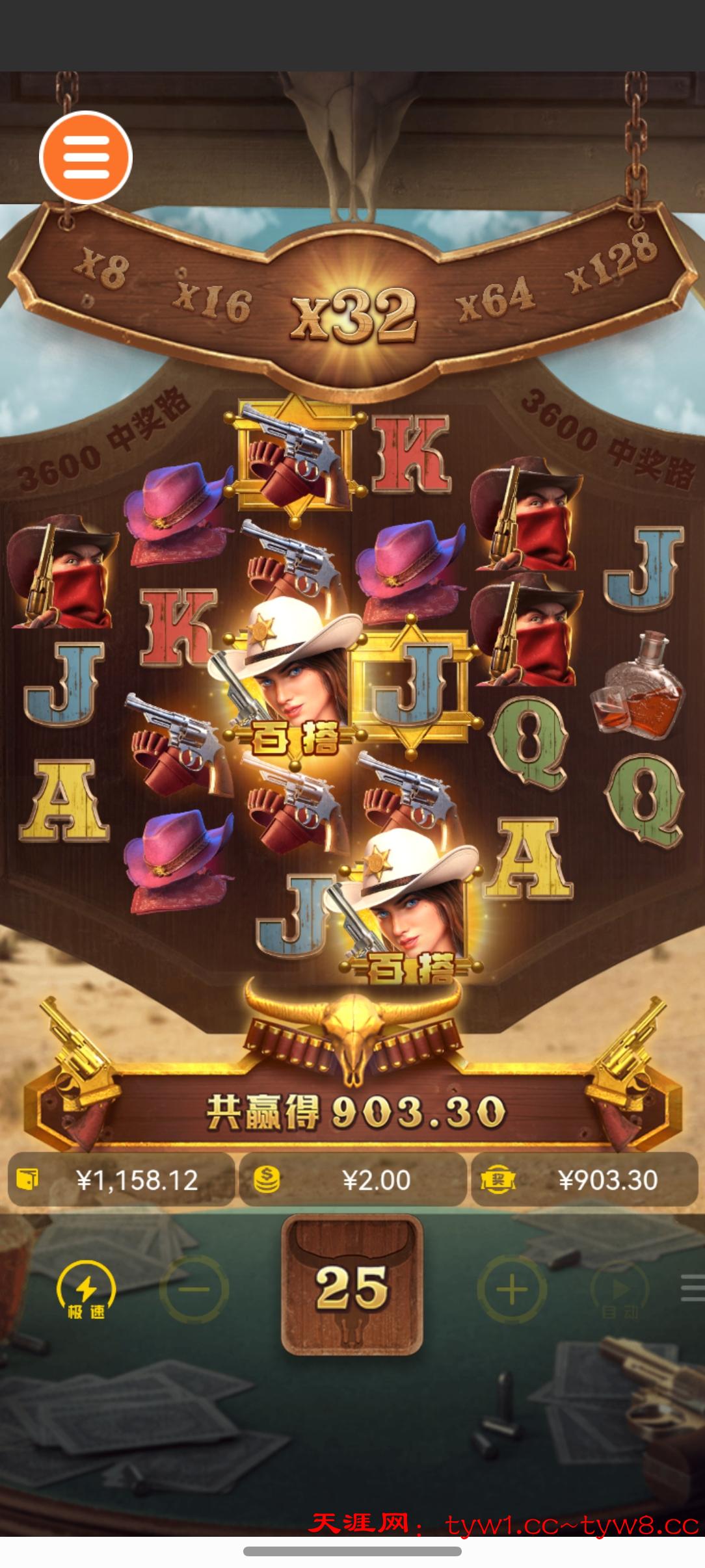Decrease the bet with minus button
This screenshot has height=1568, width=705.
point(194,1289)
